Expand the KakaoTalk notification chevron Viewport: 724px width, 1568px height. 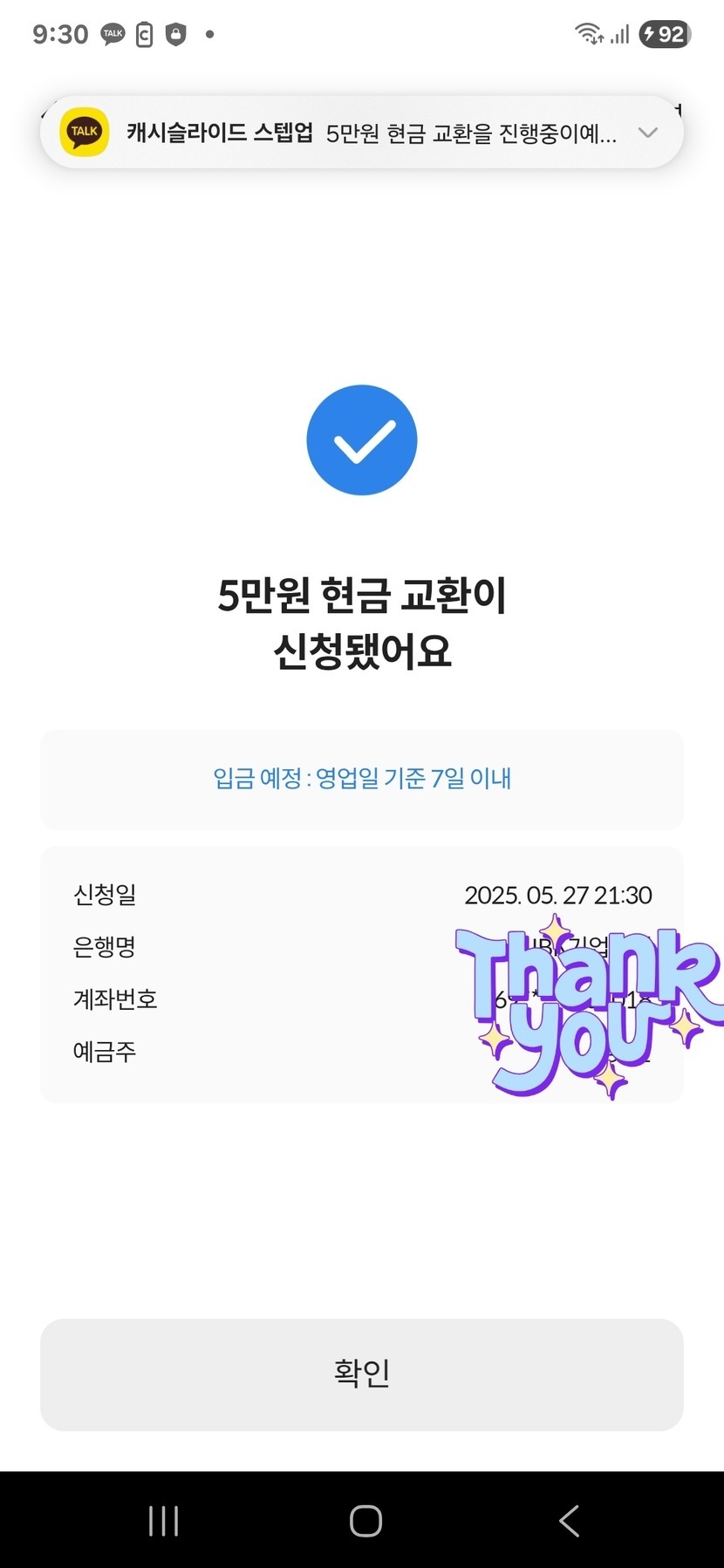click(x=647, y=133)
